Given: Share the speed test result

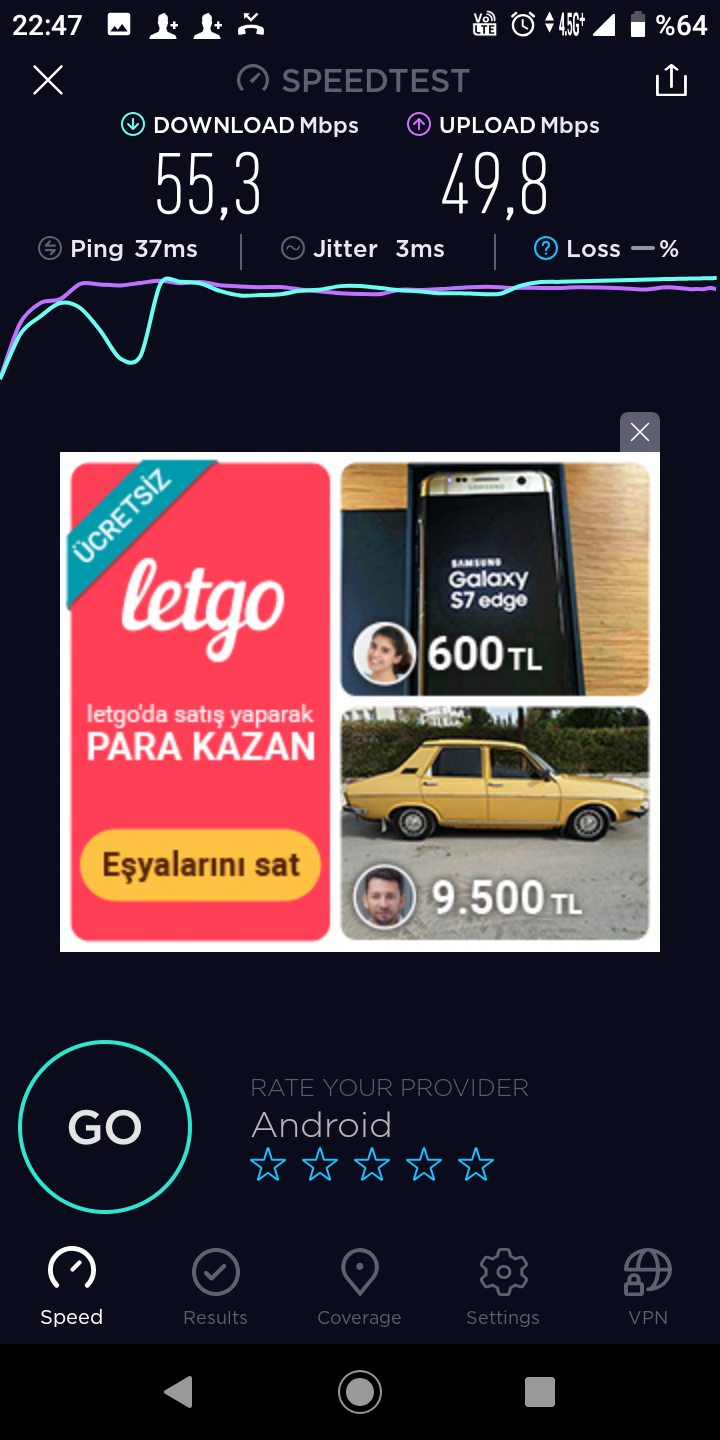Looking at the screenshot, I should coord(671,80).
